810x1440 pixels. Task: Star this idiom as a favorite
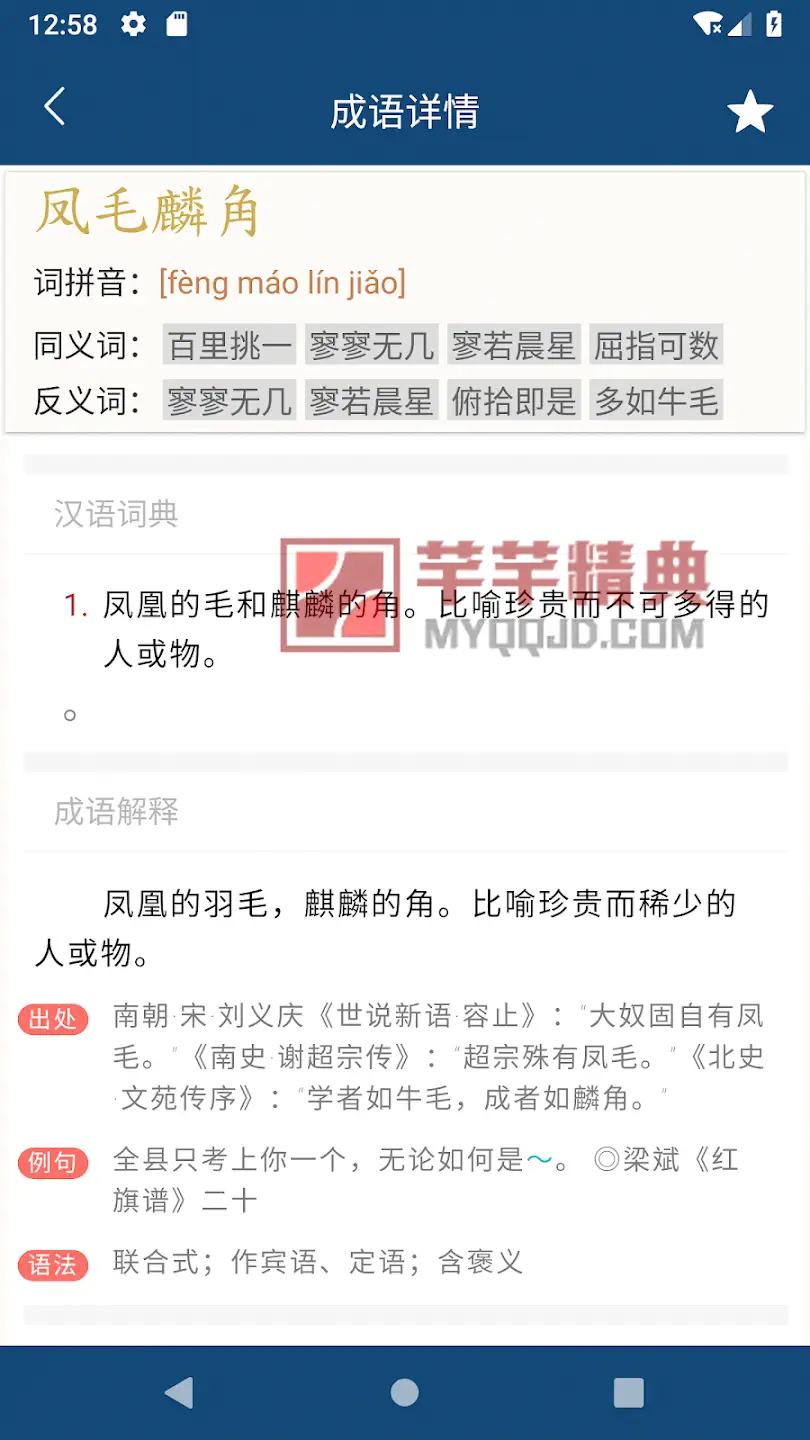750,110
